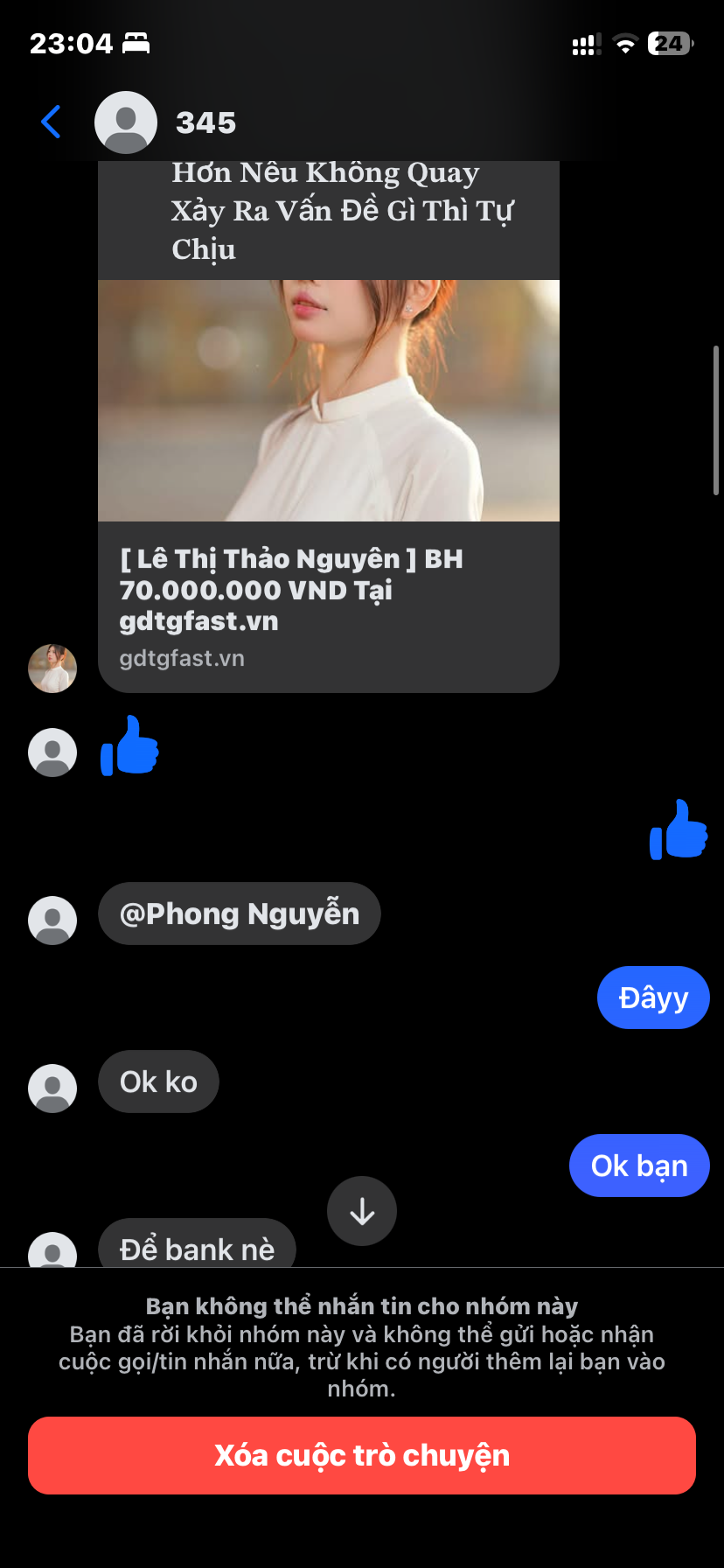Tap the Xóa cuộc trò chuyện button

point(362,1455)
